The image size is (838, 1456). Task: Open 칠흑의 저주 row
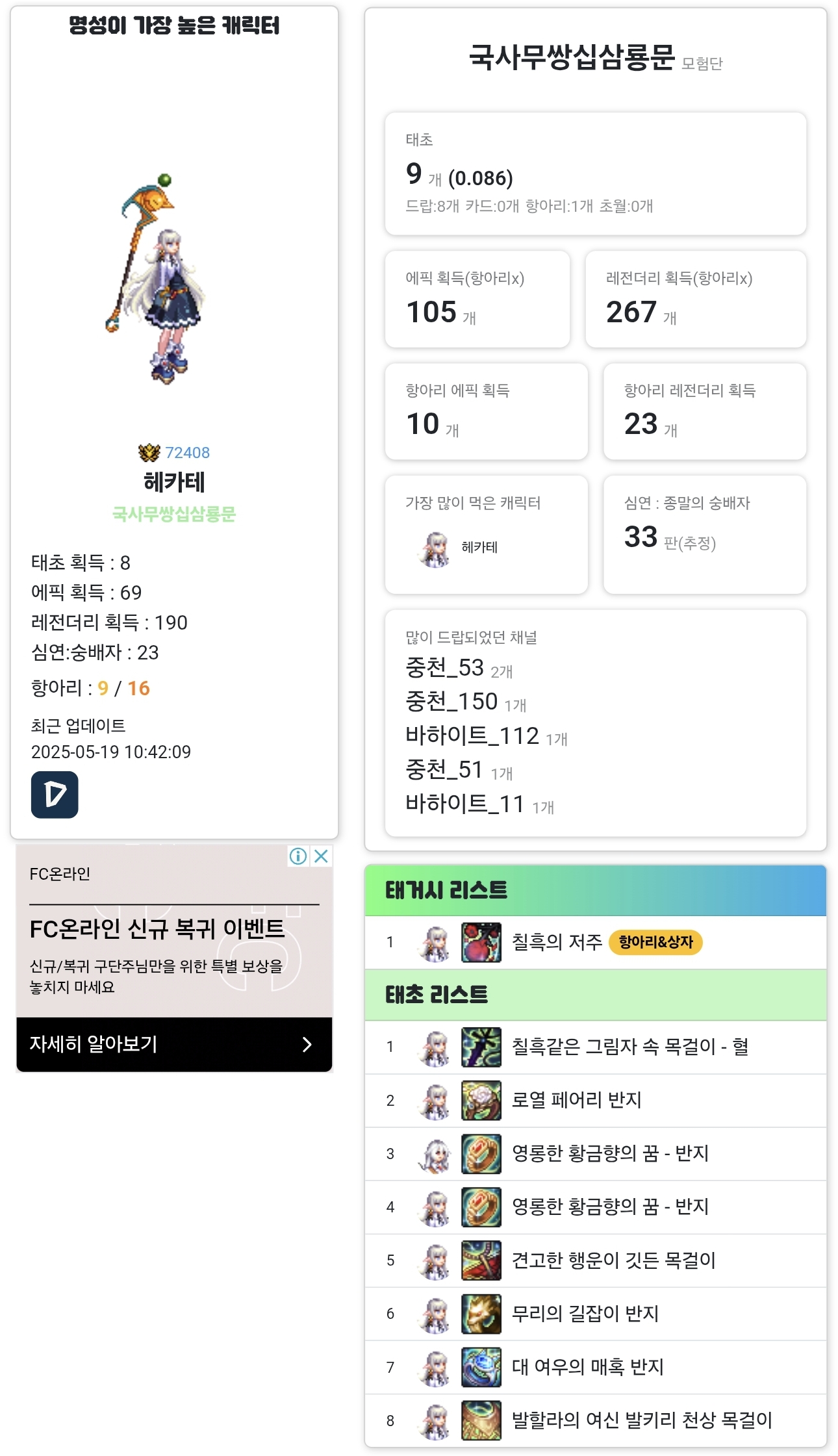(x=557, y=941)
